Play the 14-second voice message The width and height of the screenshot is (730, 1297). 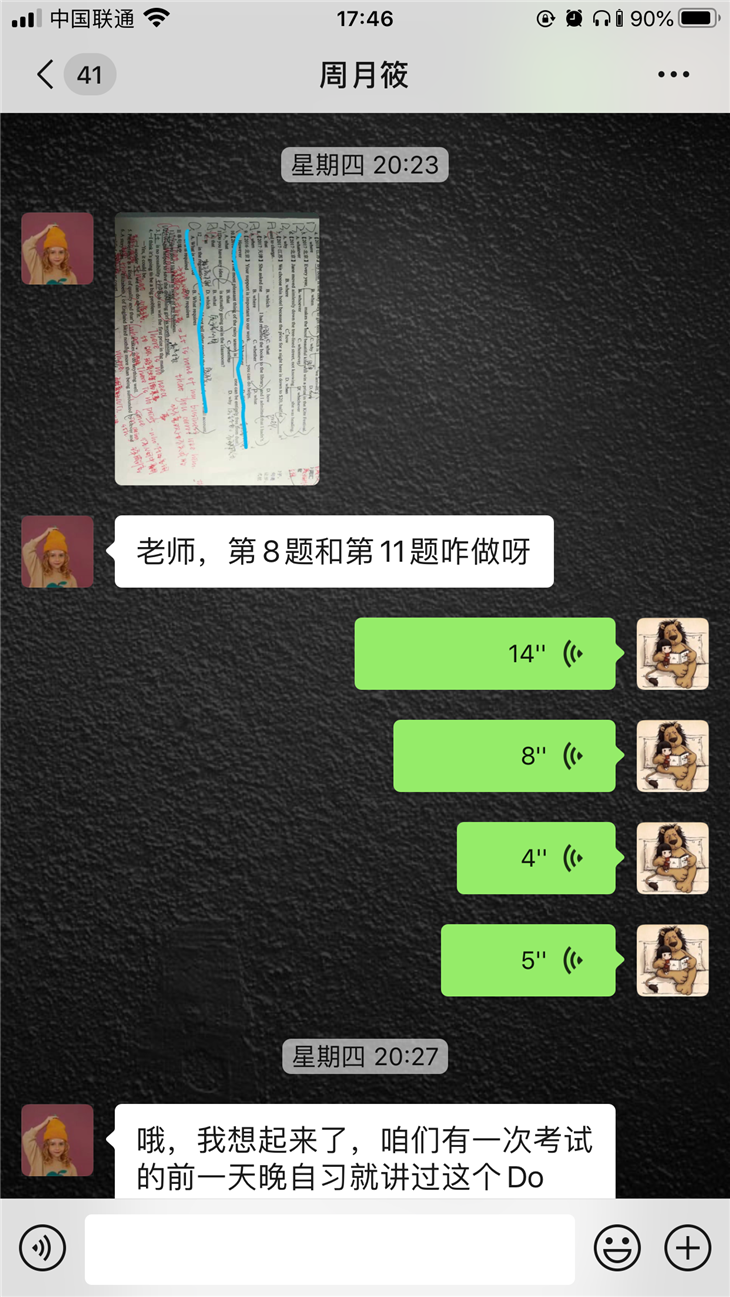tap(485, 654)
